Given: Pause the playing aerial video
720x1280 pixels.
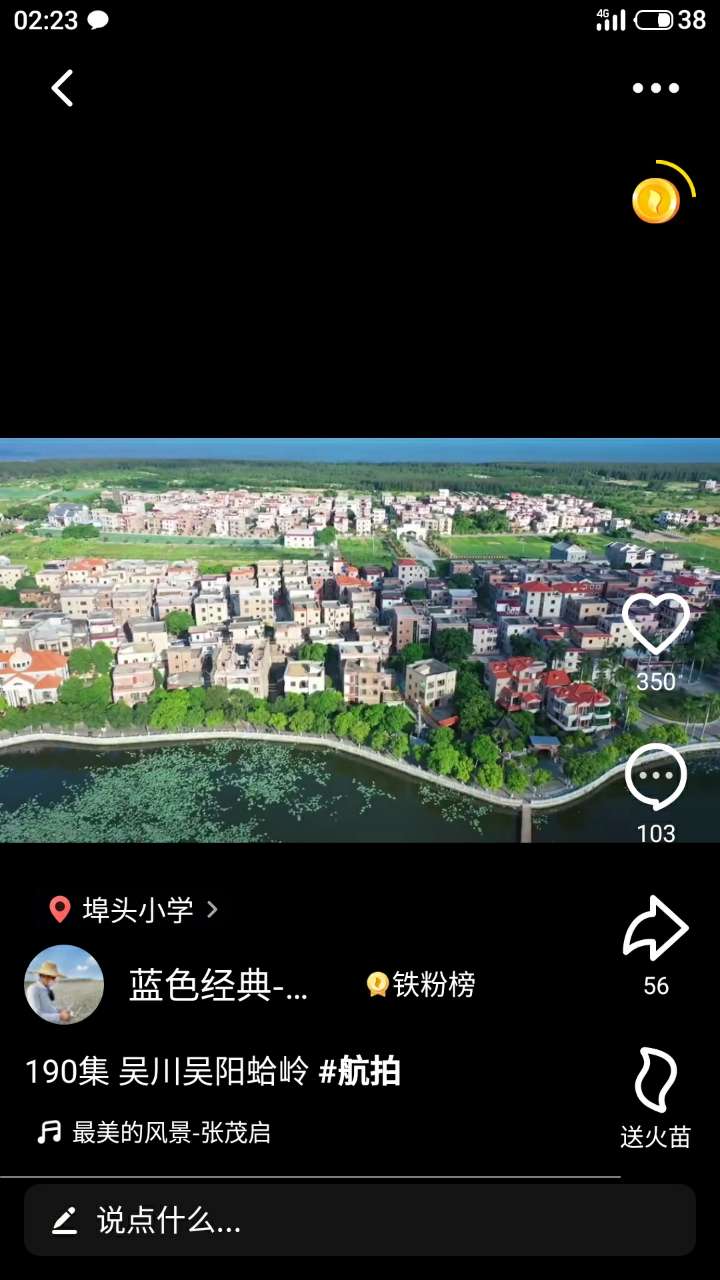Looking at the screenshot, I should pos(300,640).
